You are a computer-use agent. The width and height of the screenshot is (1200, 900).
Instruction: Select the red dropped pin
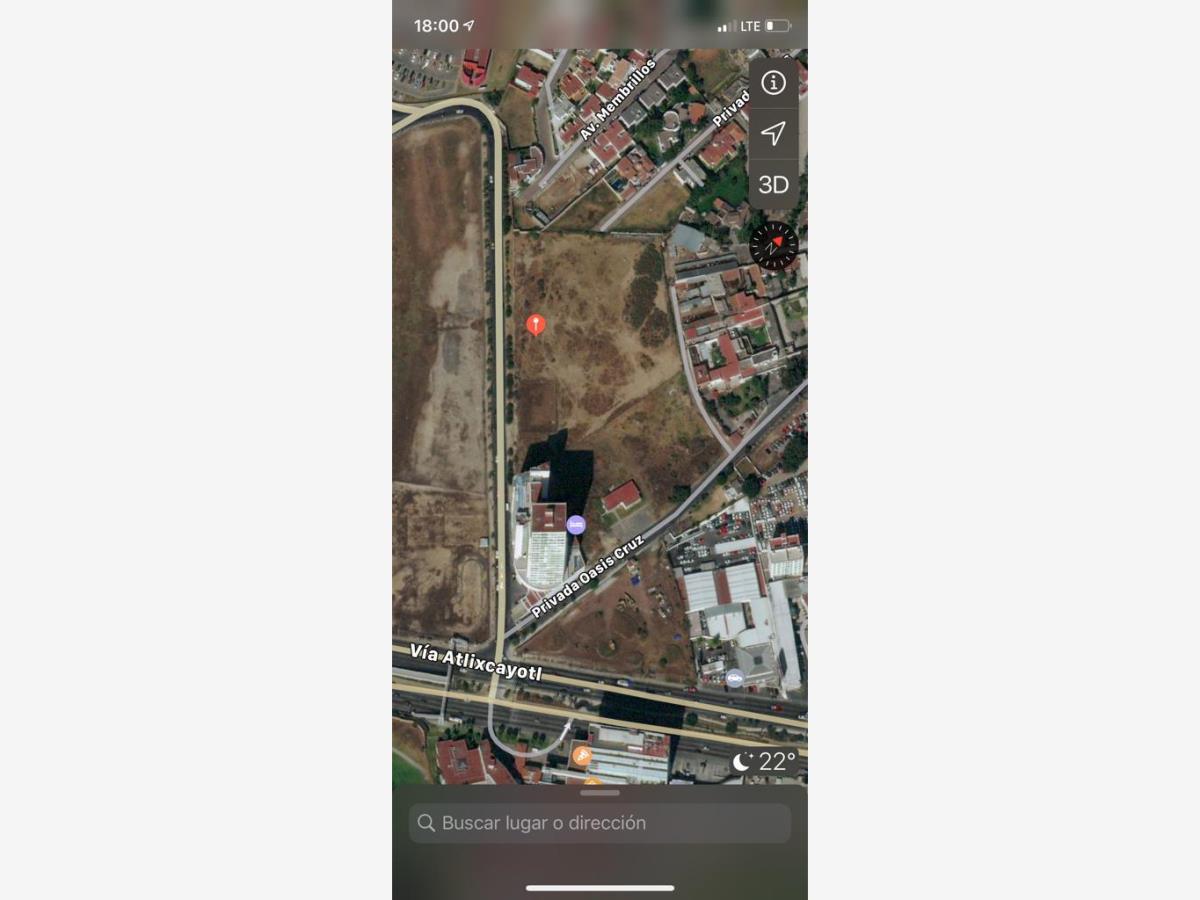[536, 324]
